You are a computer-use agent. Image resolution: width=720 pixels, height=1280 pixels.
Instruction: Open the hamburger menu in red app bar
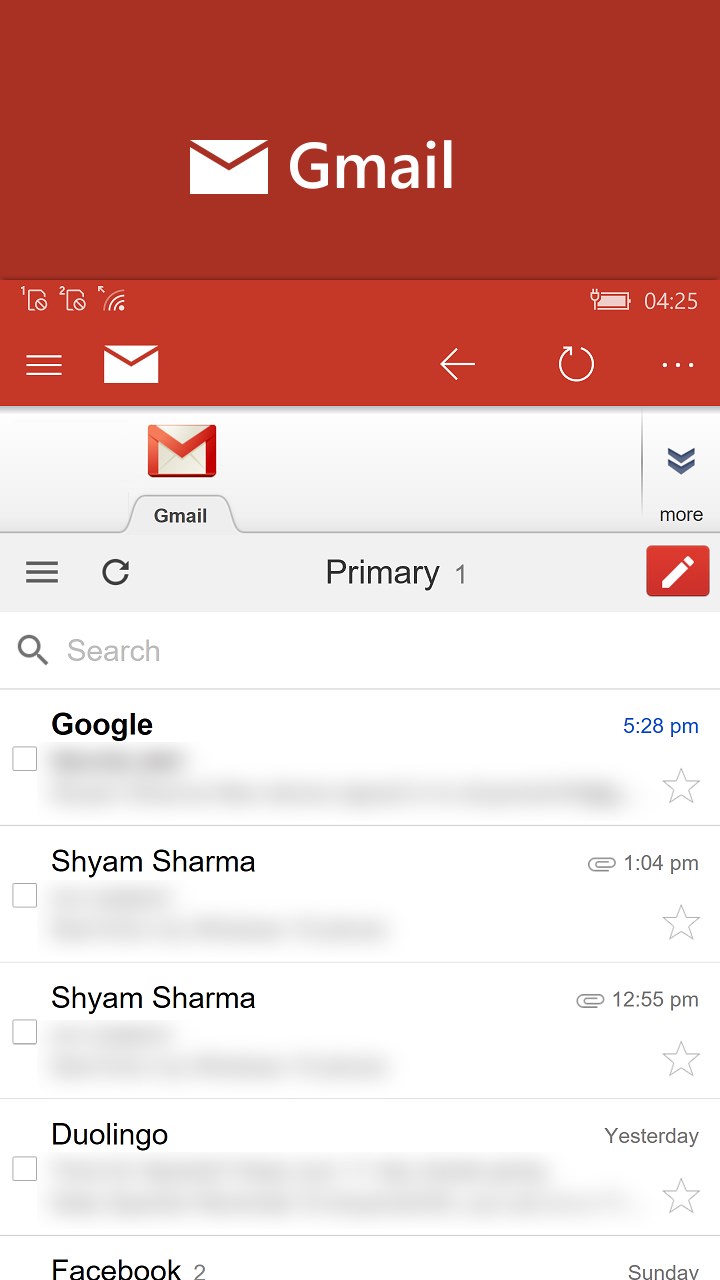[x=44, y=365]
